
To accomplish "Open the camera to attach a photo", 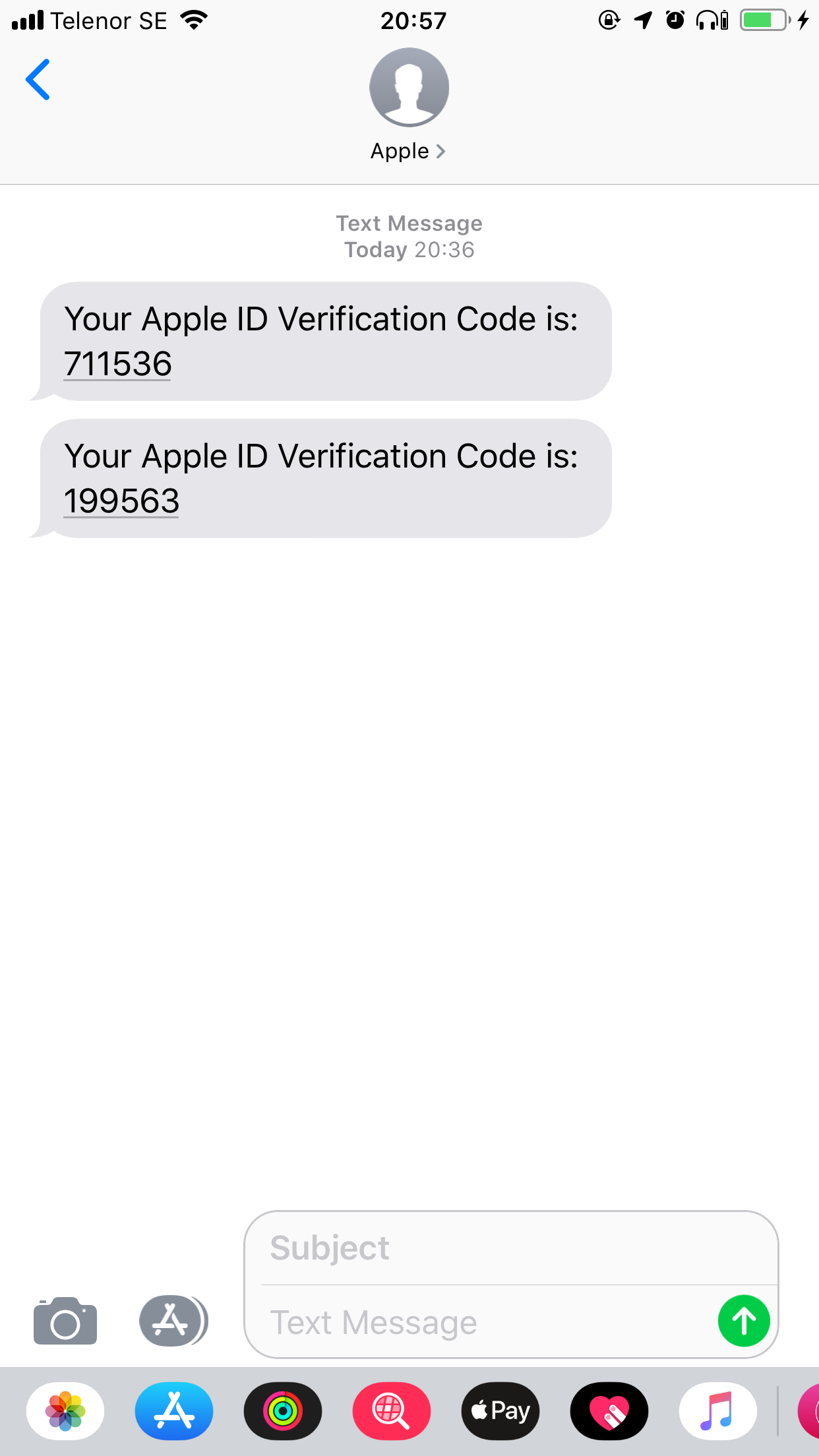I will [x=65, y=1321].
